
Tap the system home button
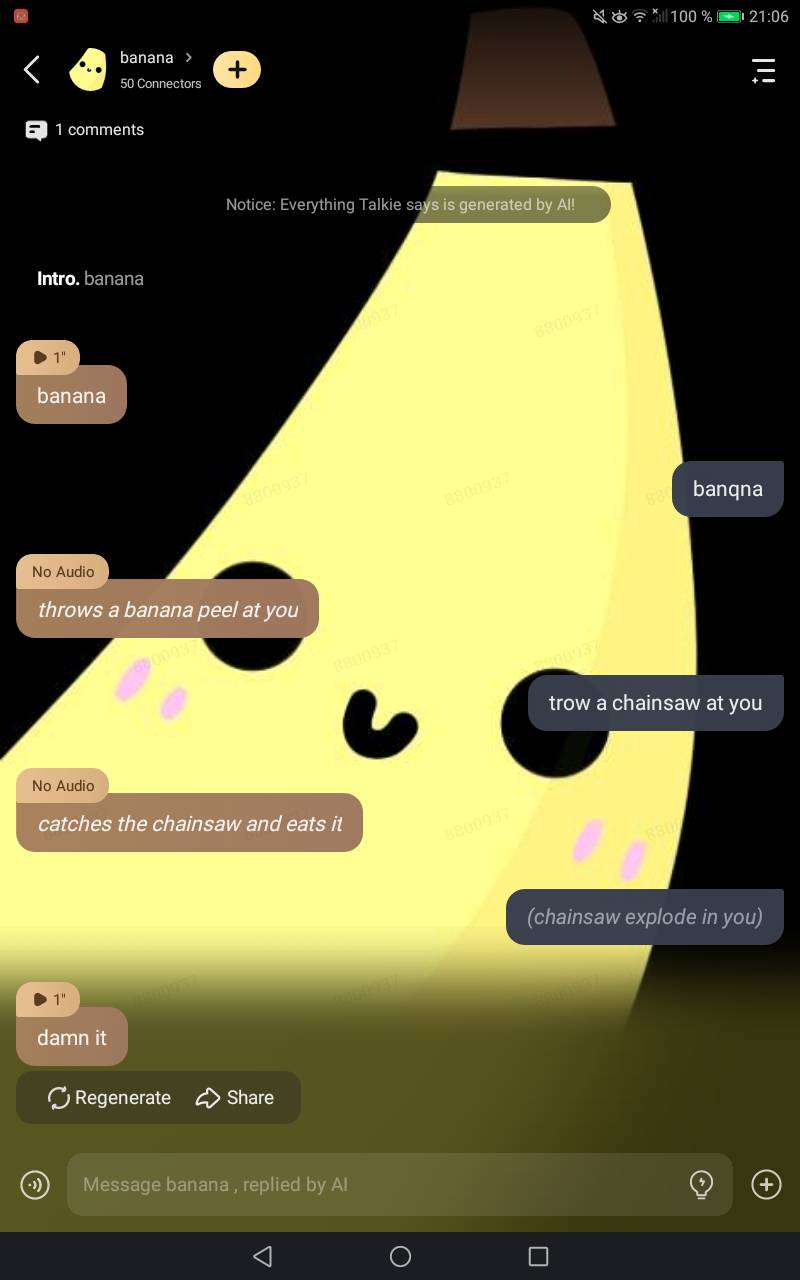400,1256
